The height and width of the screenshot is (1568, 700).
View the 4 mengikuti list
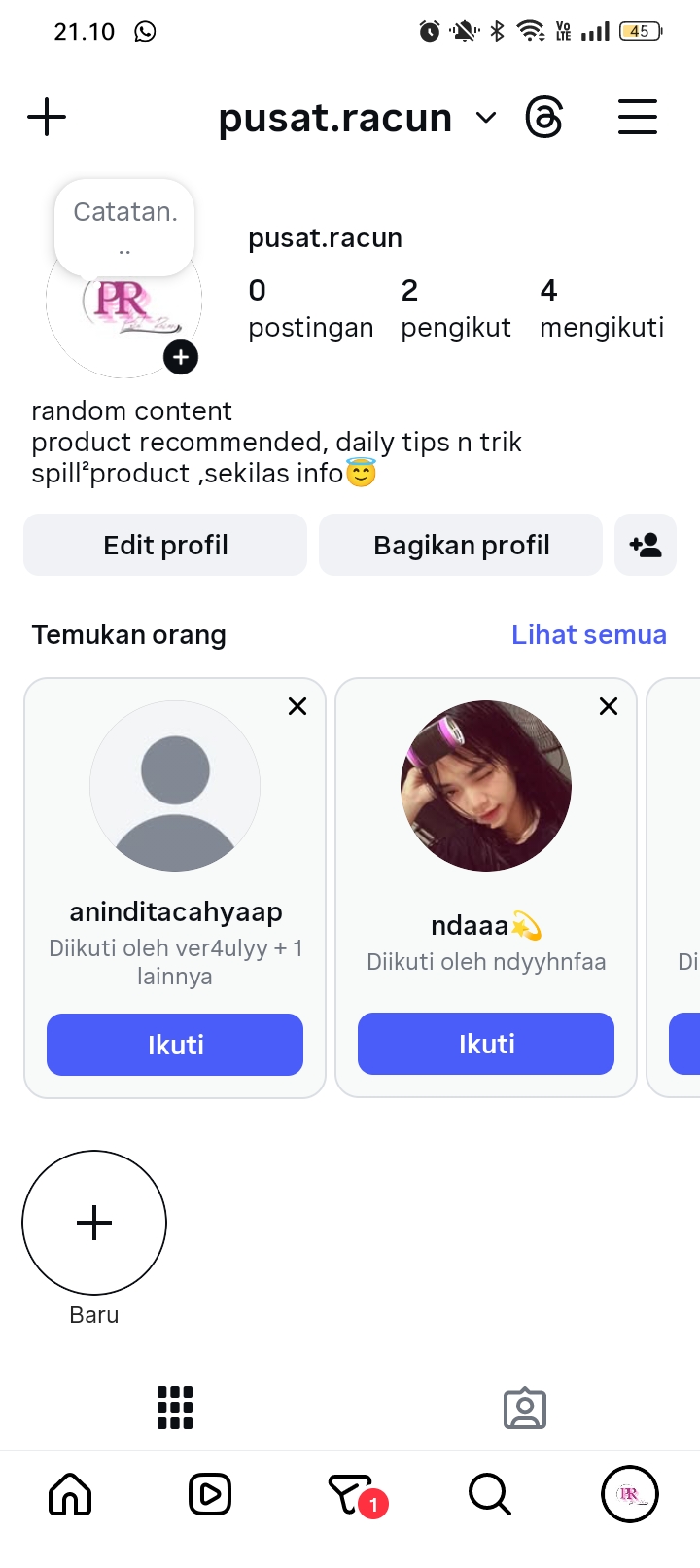click(601, 308)
